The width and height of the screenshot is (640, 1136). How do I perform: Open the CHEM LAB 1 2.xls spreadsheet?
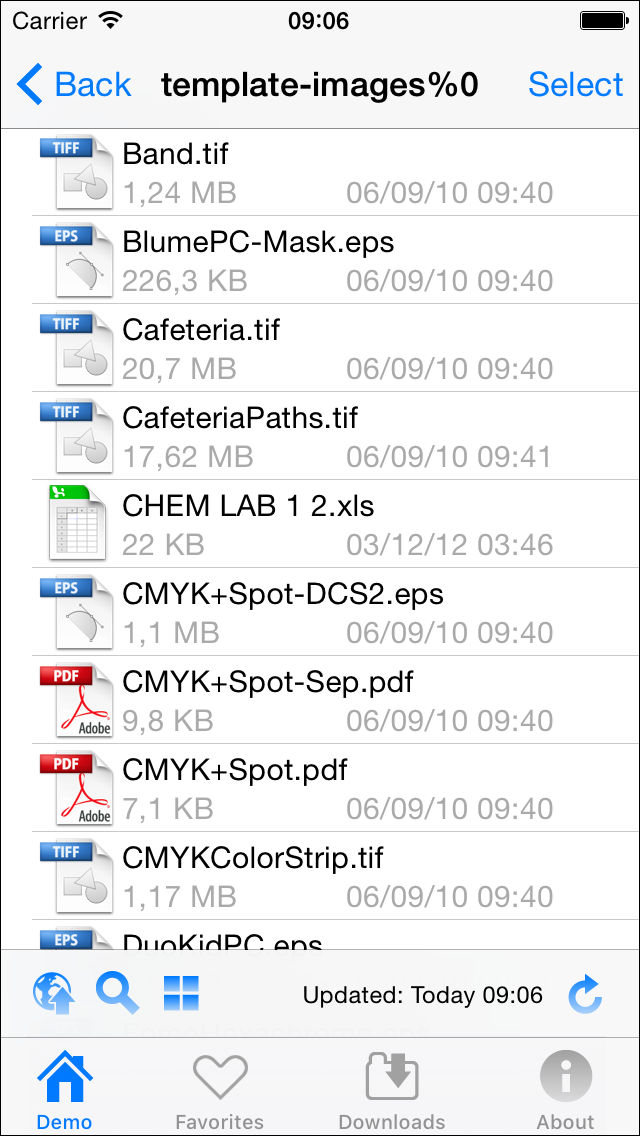pos(320,524)
